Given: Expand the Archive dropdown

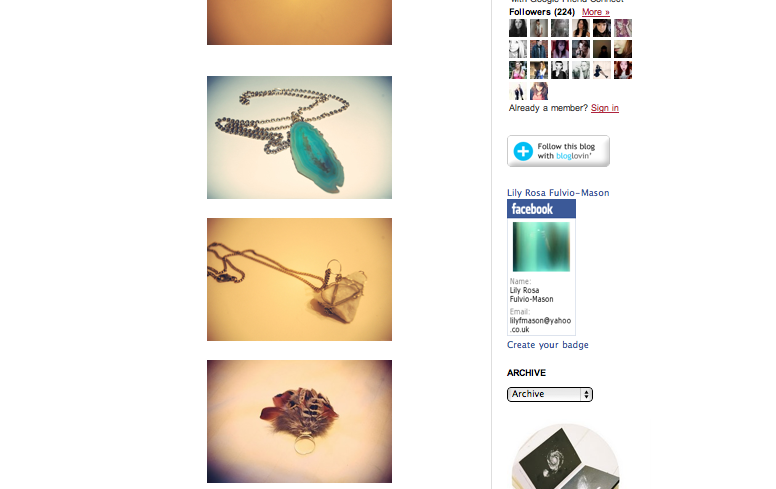Looking at the screenshot, I should click(549, 394).
